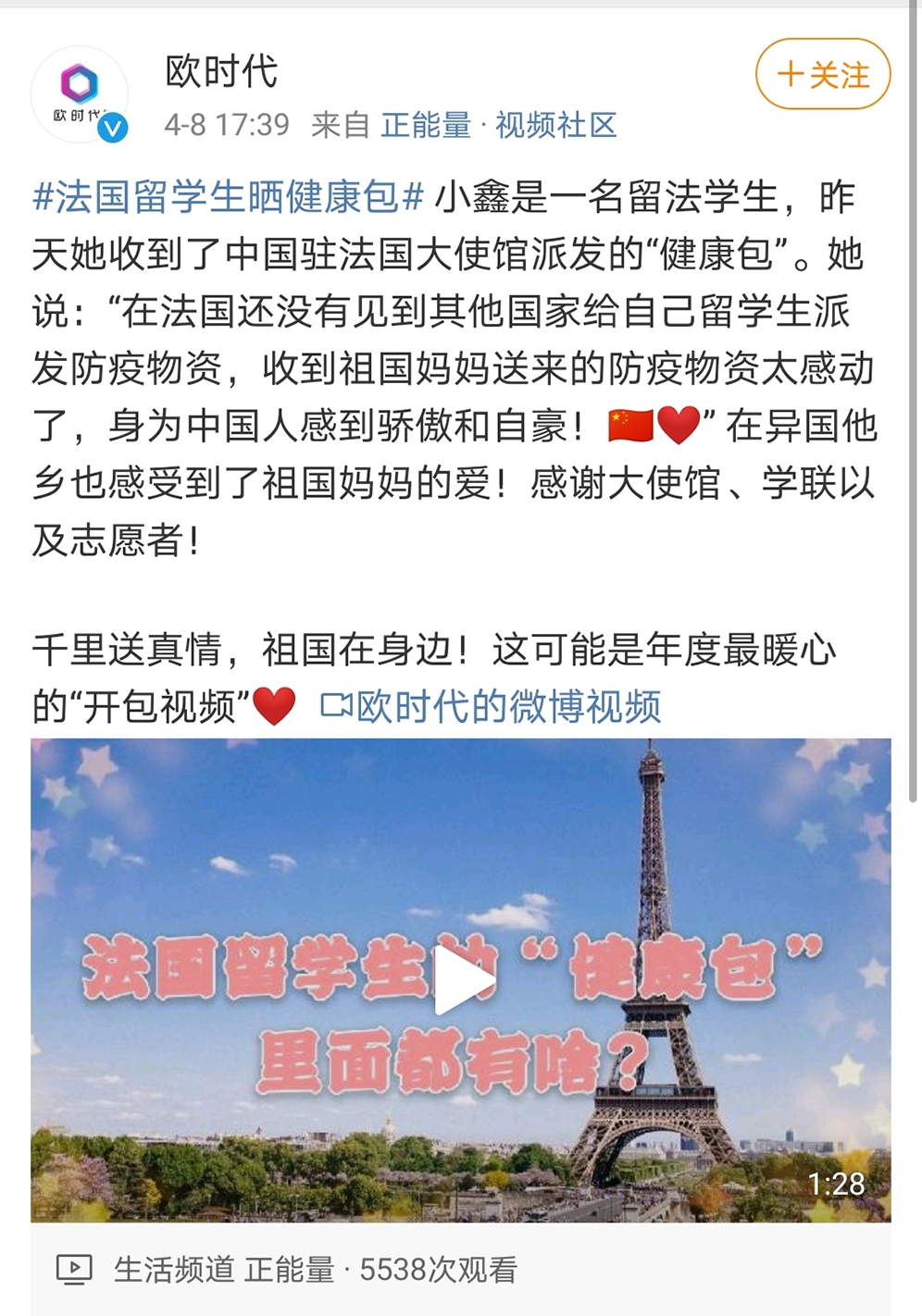Image resolution: width=922 pixels, height=1316 pixels.
Task: Play the Eiffel Tower video
Action: tap(462, 979)
